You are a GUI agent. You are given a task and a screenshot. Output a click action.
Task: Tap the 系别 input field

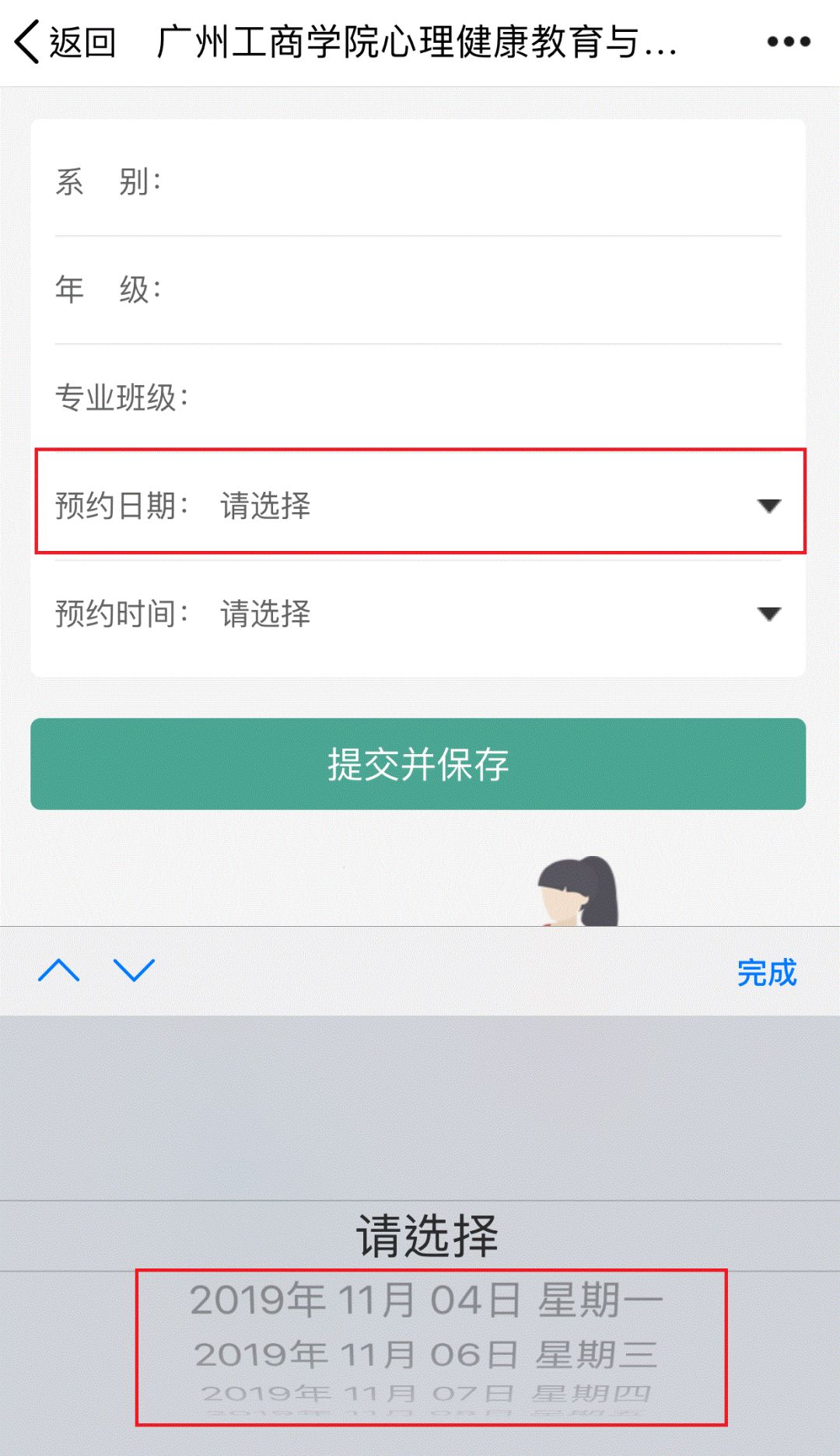coord(467,182)
